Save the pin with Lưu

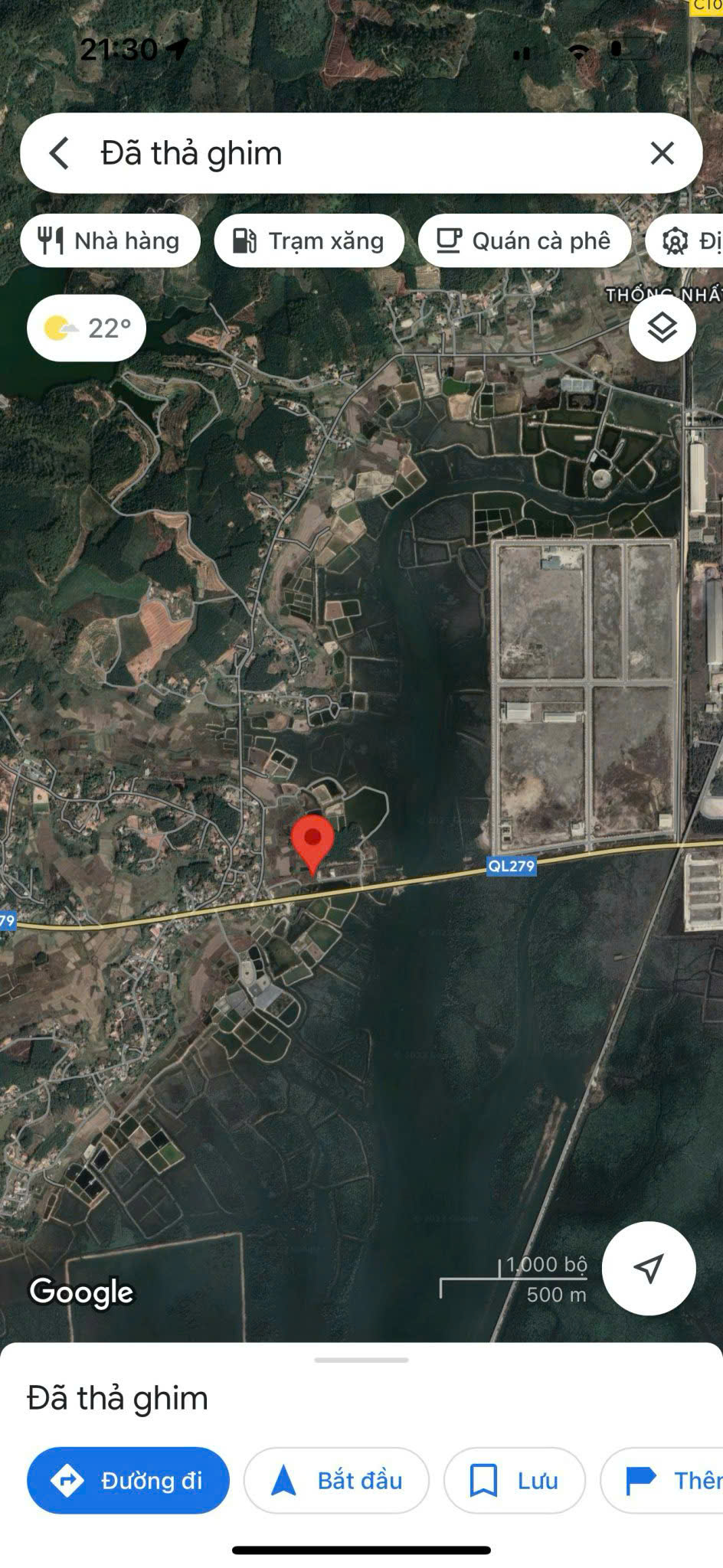click(514, 1480)
